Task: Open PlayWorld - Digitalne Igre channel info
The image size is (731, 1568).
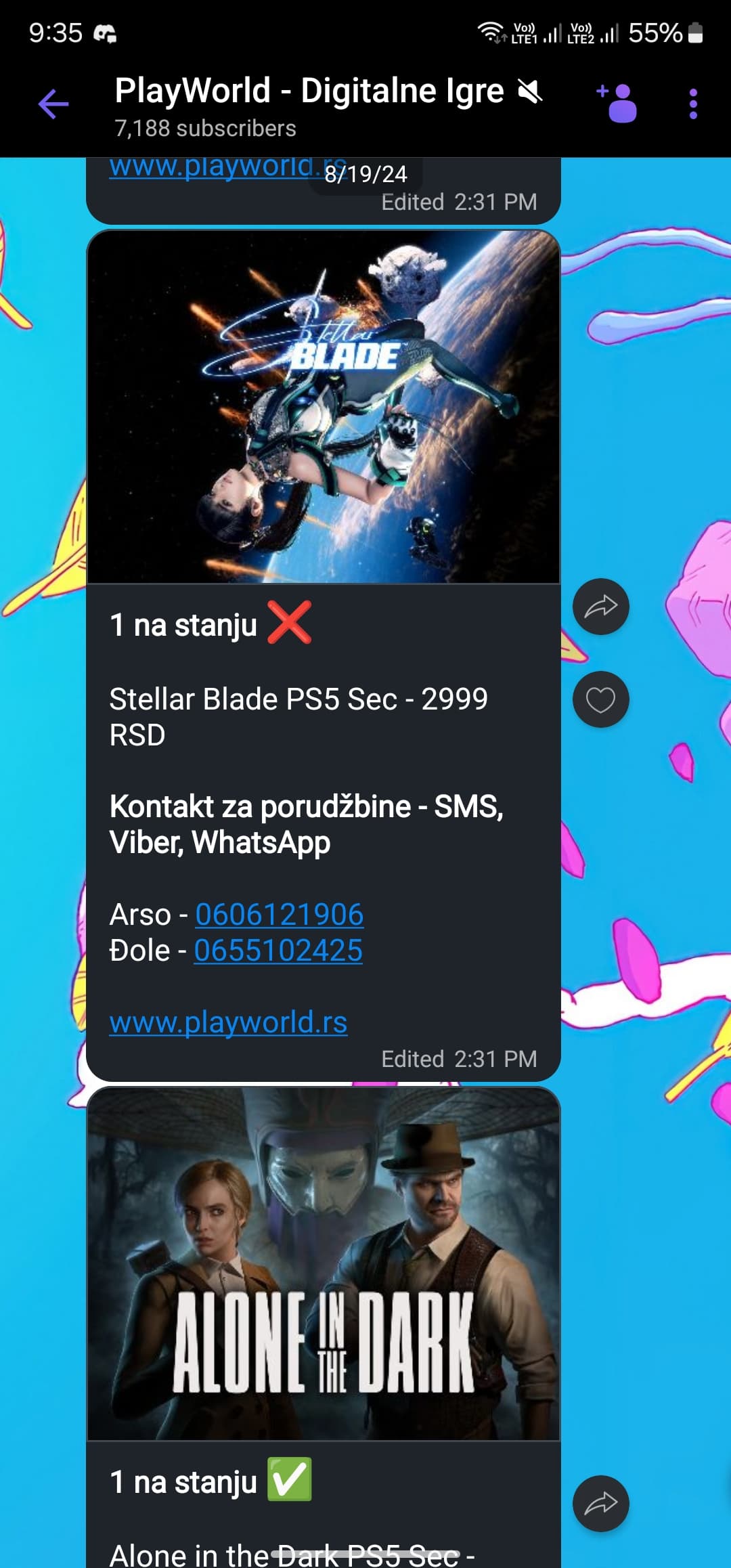Action: point(309,104)
